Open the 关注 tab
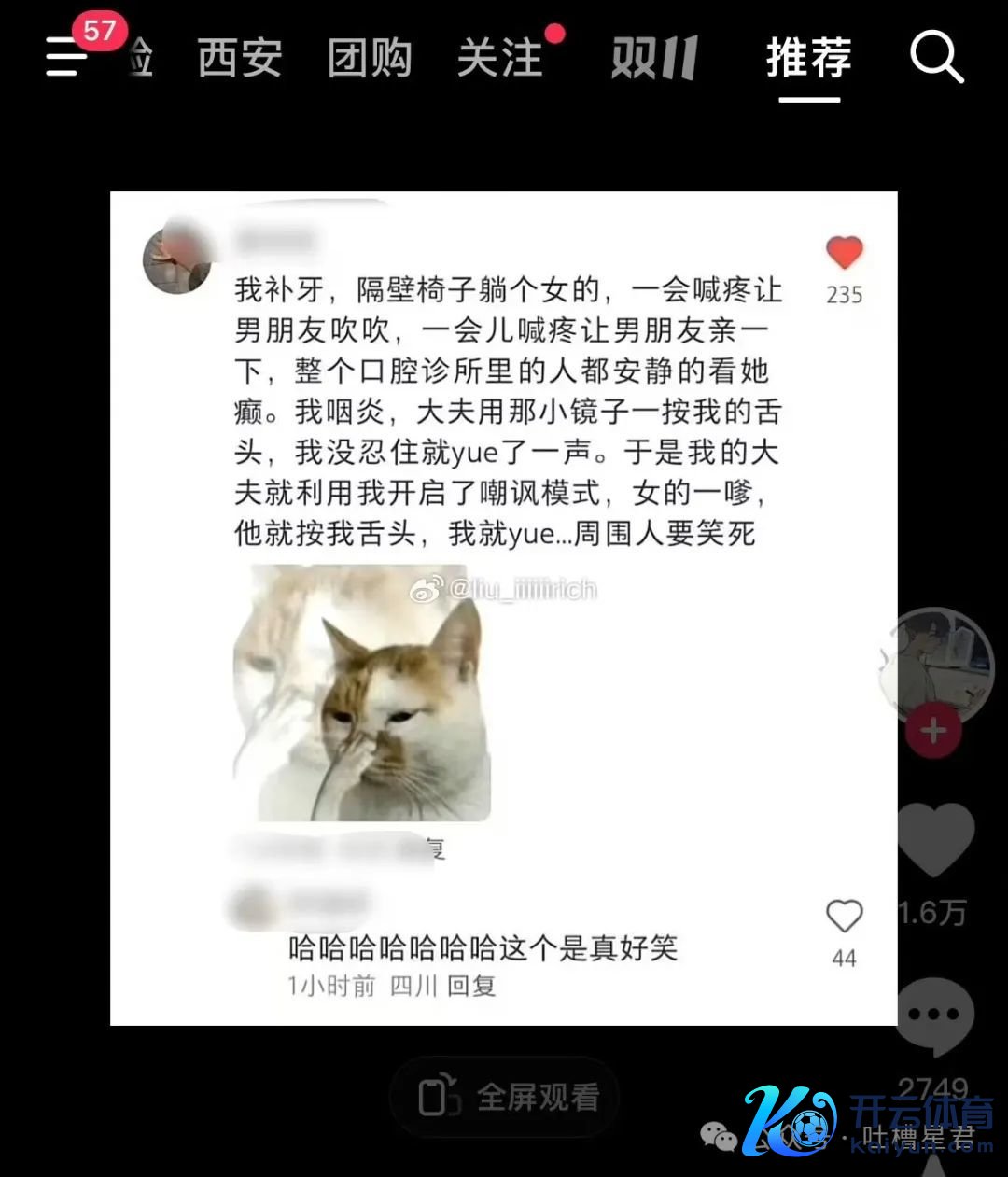 pos(500,59)
